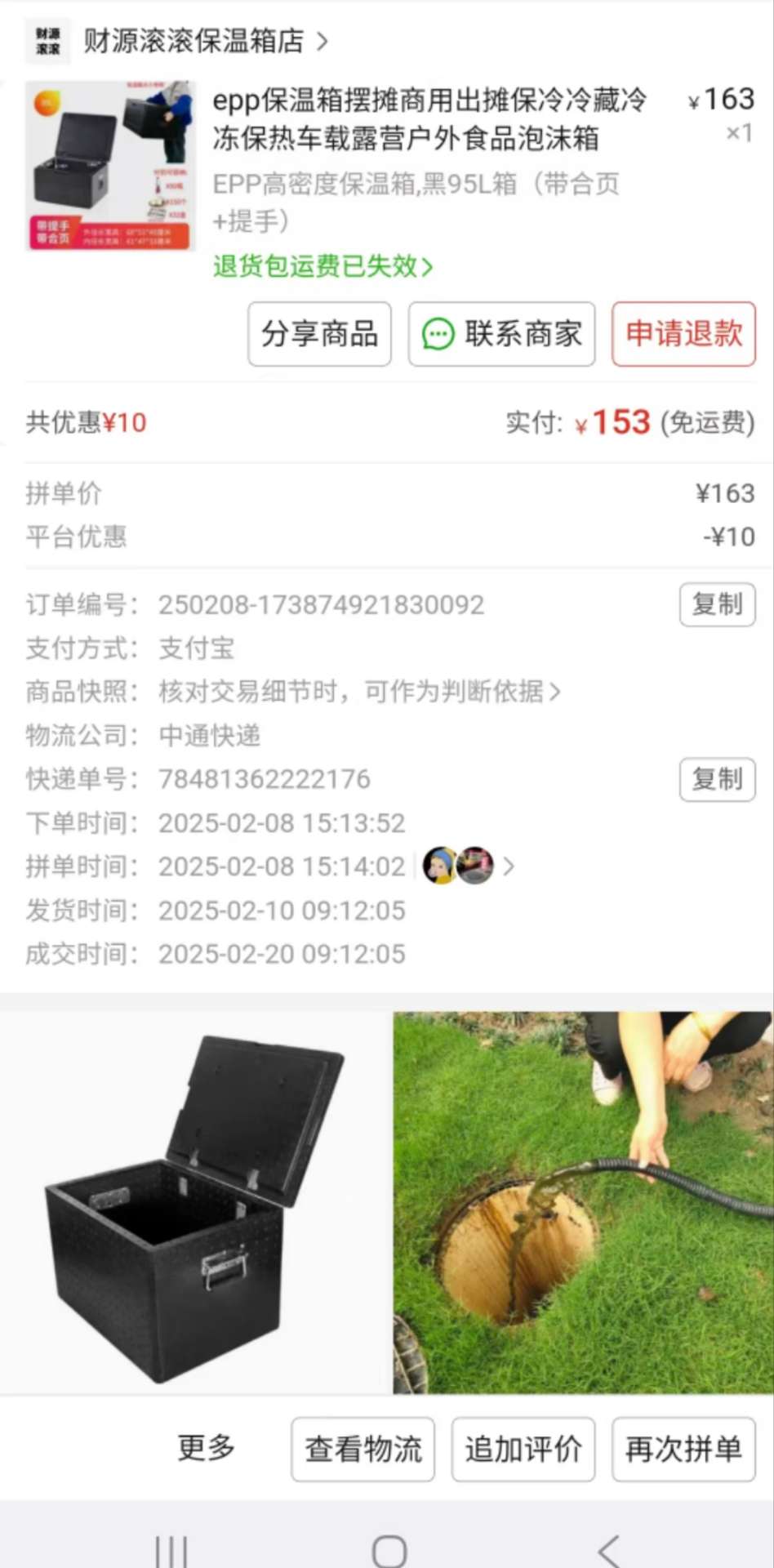Contact the seller via 联系商家
774x1568 pixels.
[501, 334]
